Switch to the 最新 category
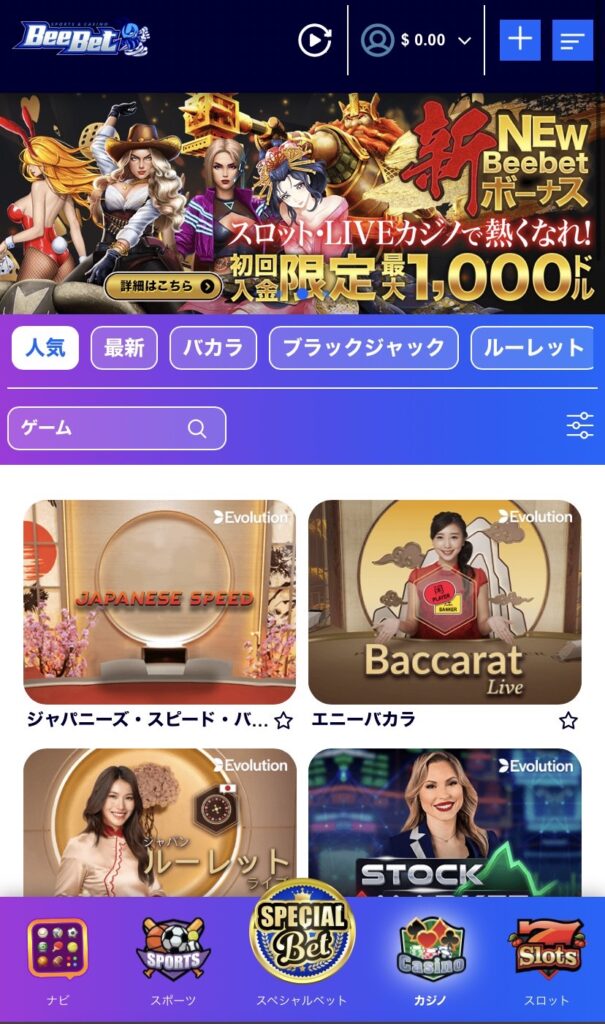The width and height of the screenshot is (605, 1024). [124, 348]
